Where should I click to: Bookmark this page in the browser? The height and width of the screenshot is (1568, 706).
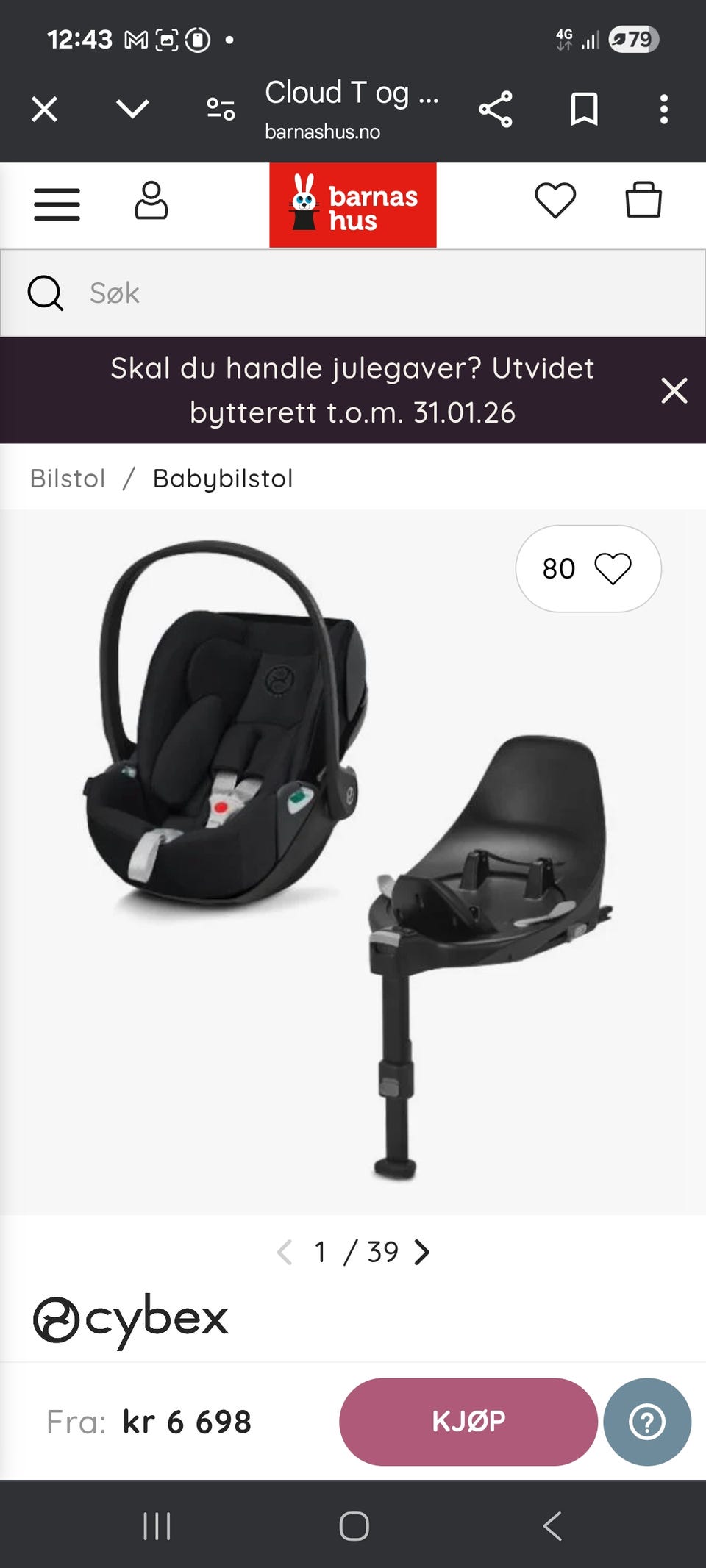(584, 110)
